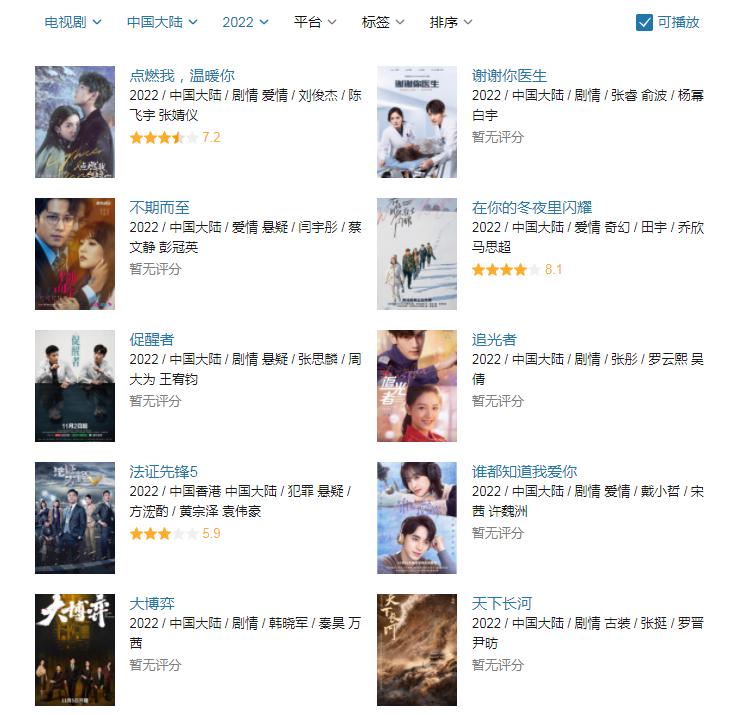Viewport: 738px width, 715px height.
Task: Open the 点燃我，温暖你 title link
Action: point(182,75)
